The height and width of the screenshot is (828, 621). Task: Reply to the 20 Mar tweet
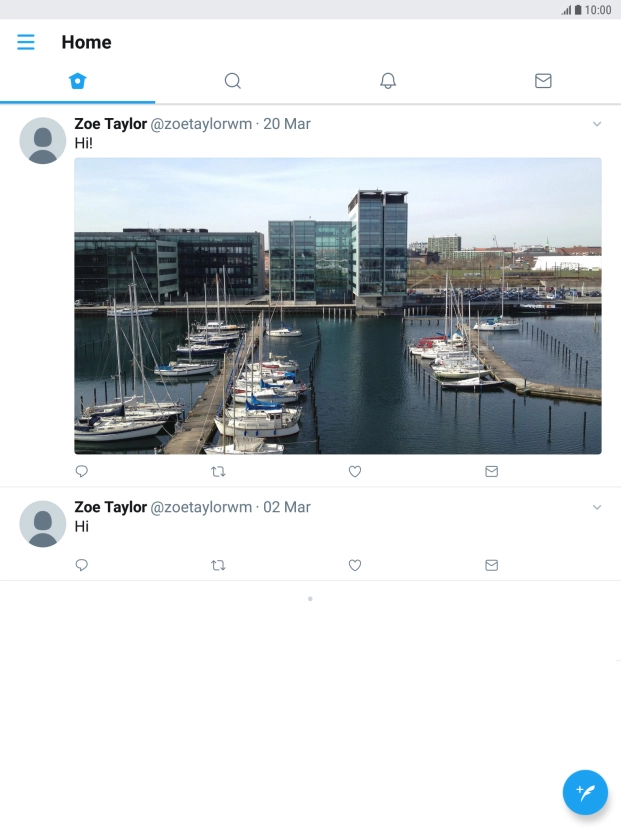click(82, 471)
